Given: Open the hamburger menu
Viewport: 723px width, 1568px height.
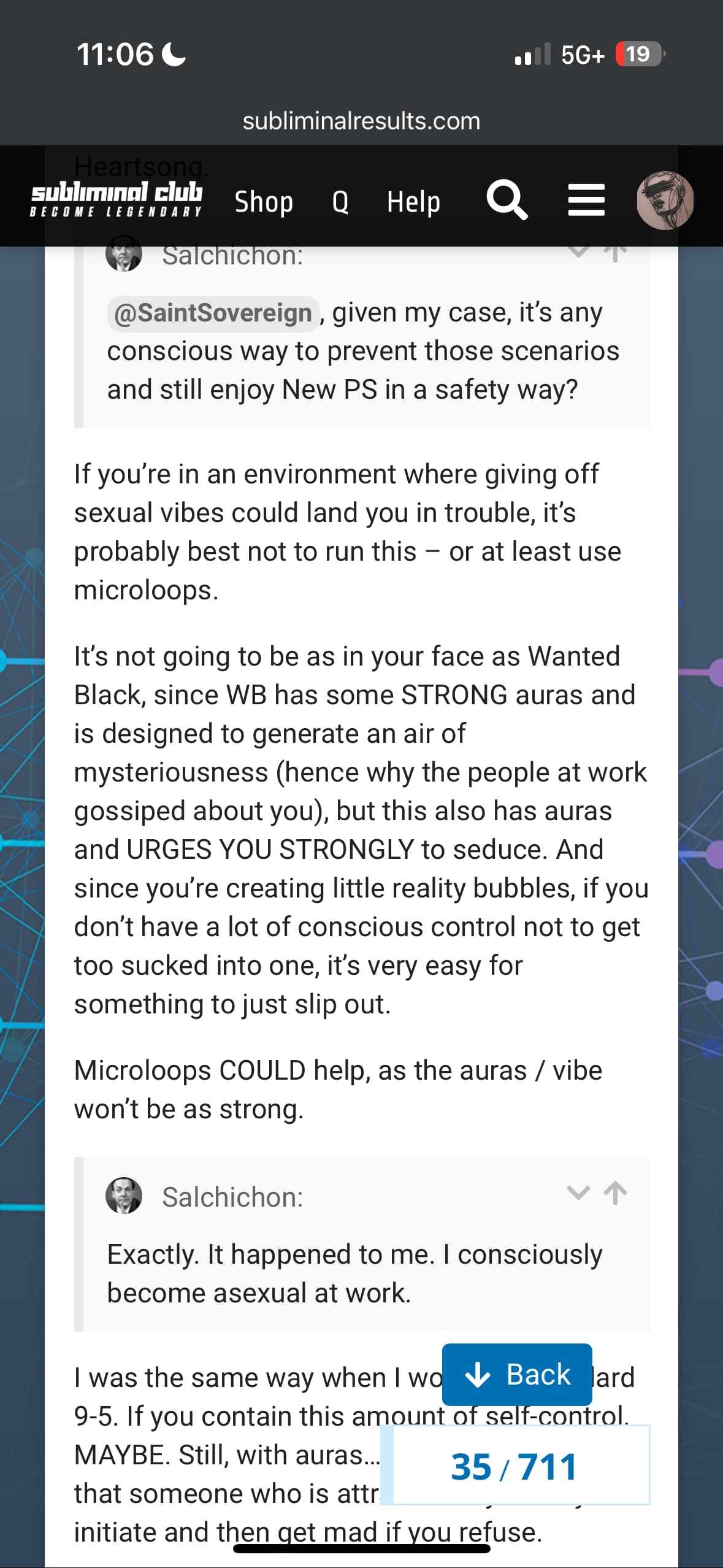Looking at the screenshot, I should [x=586, y=200].
